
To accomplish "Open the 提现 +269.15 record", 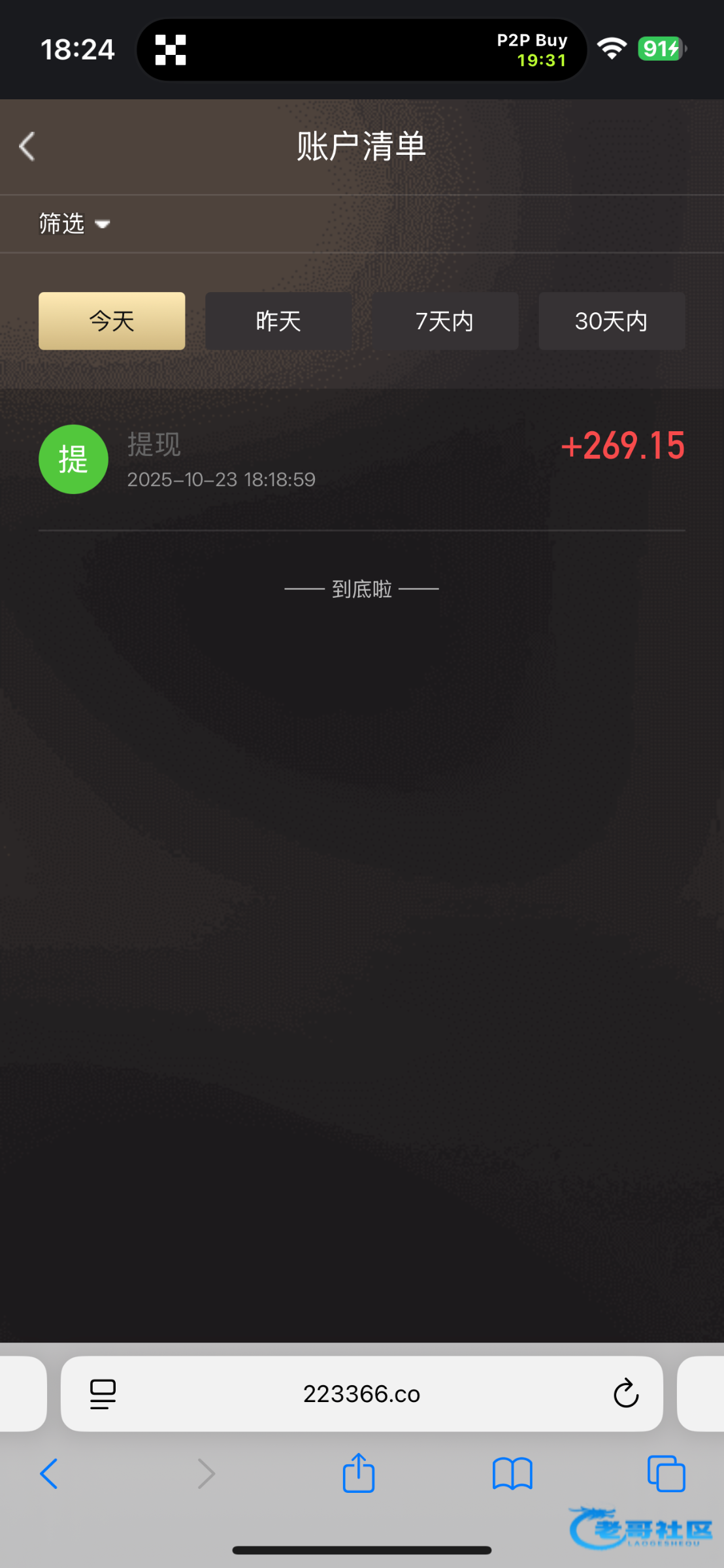I will click(x=361, y=460).
